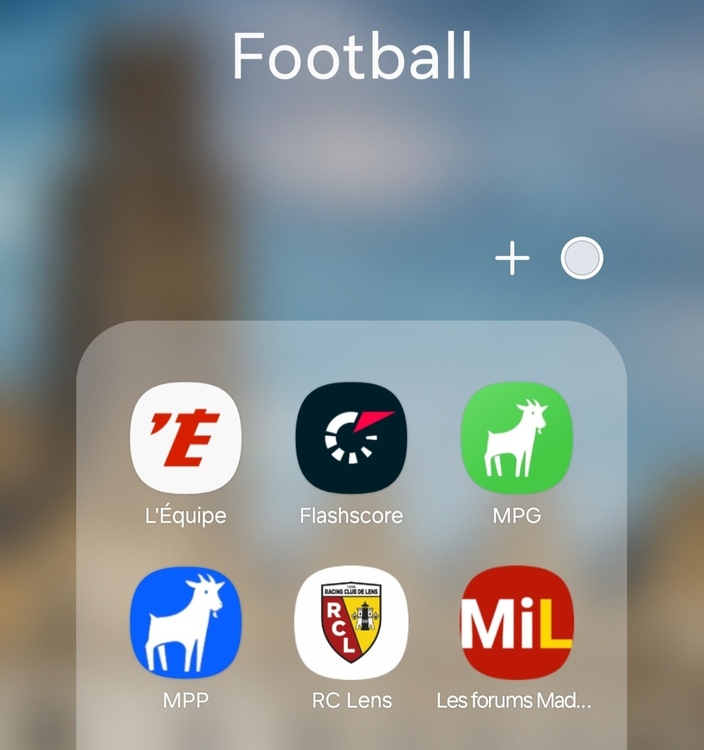Screen dimensions: 704x750
Task: Rename the Football folder title
Action: 352,57
